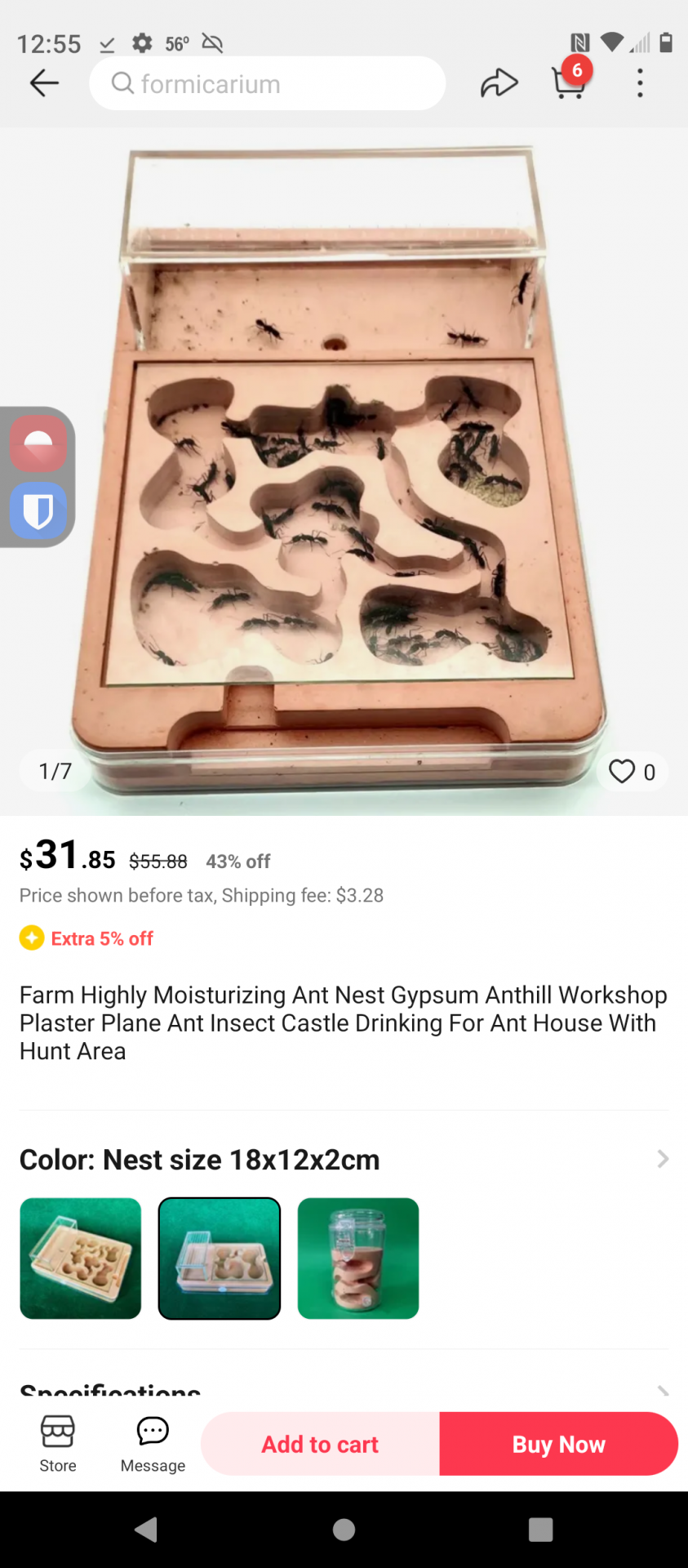Tap the red floating overlay button

tap(38, 443)
